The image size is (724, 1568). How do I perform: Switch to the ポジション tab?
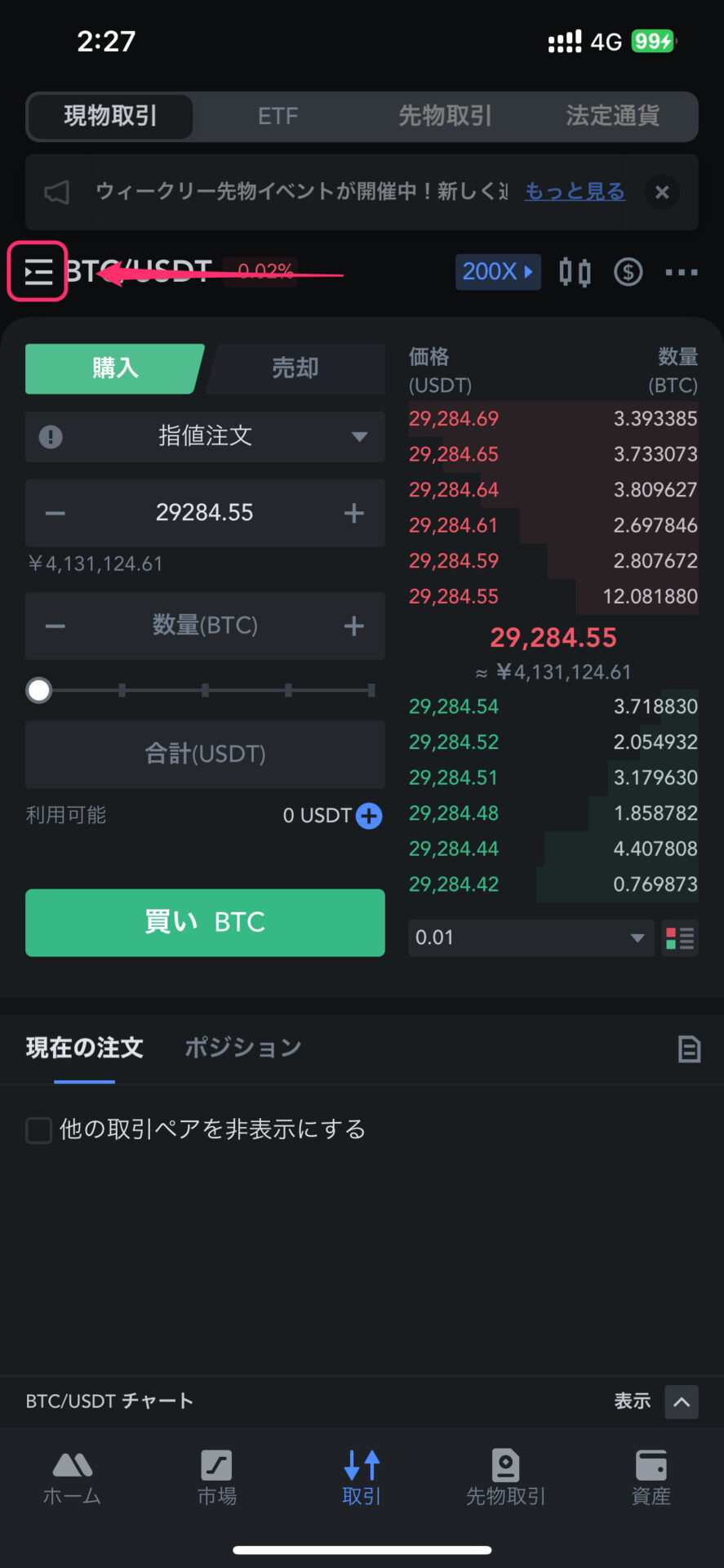point(243,1047)
